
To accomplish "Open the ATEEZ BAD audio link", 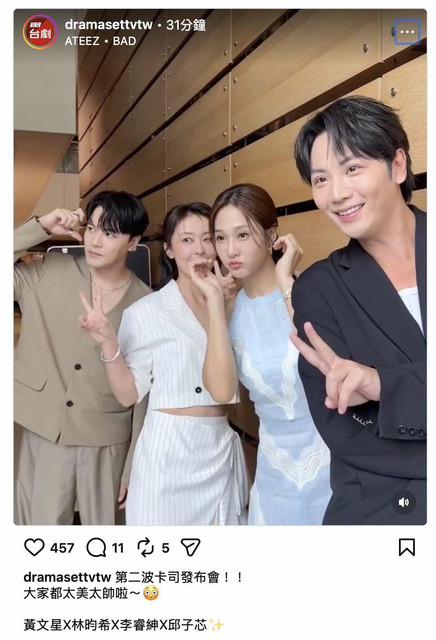I will (100, 41).
